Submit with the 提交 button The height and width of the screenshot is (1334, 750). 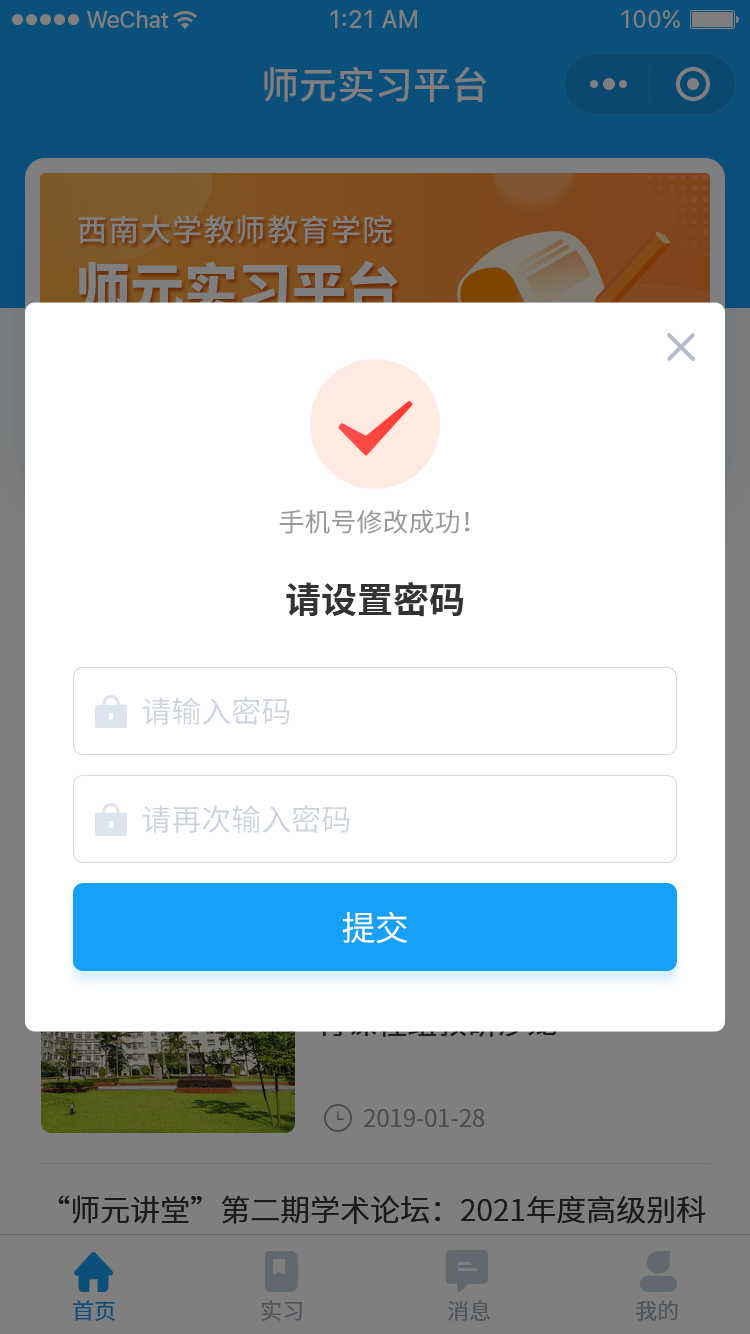click(x=375, y=927)
